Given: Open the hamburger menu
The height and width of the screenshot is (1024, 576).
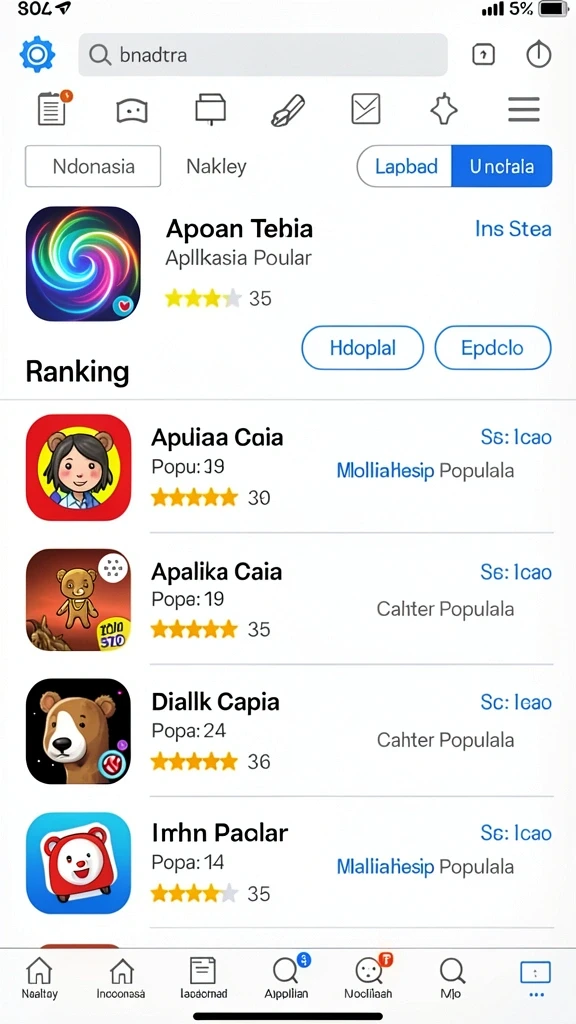Looking at the screenshot, I should pos(524,109).
